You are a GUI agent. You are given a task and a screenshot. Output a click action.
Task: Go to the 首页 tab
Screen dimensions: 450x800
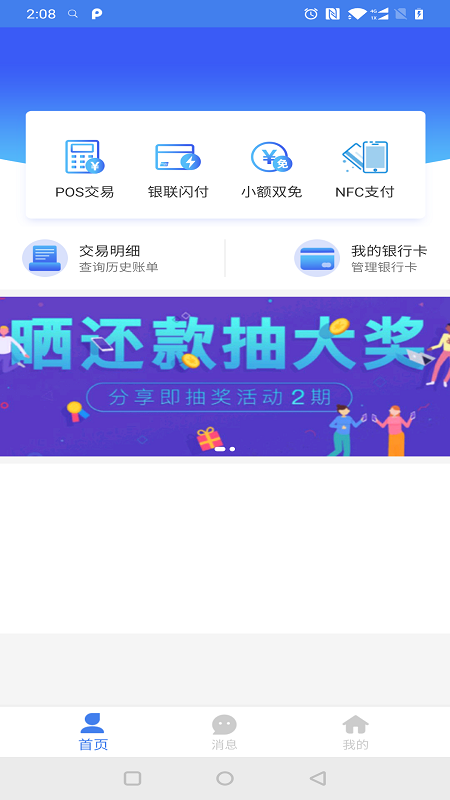coord(93,732)
